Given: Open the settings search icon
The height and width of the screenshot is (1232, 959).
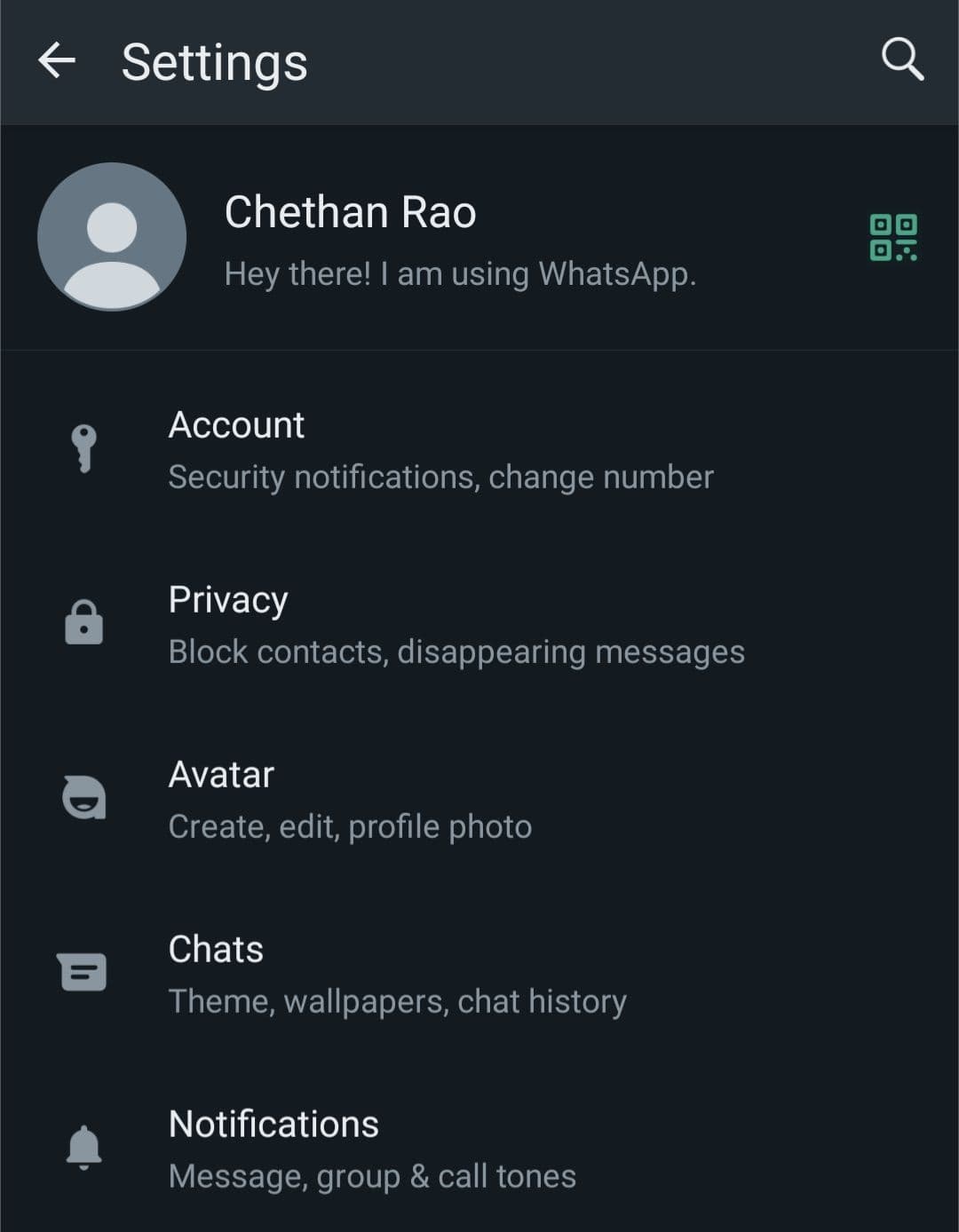Looking at the screenshot, I should 902,60.
